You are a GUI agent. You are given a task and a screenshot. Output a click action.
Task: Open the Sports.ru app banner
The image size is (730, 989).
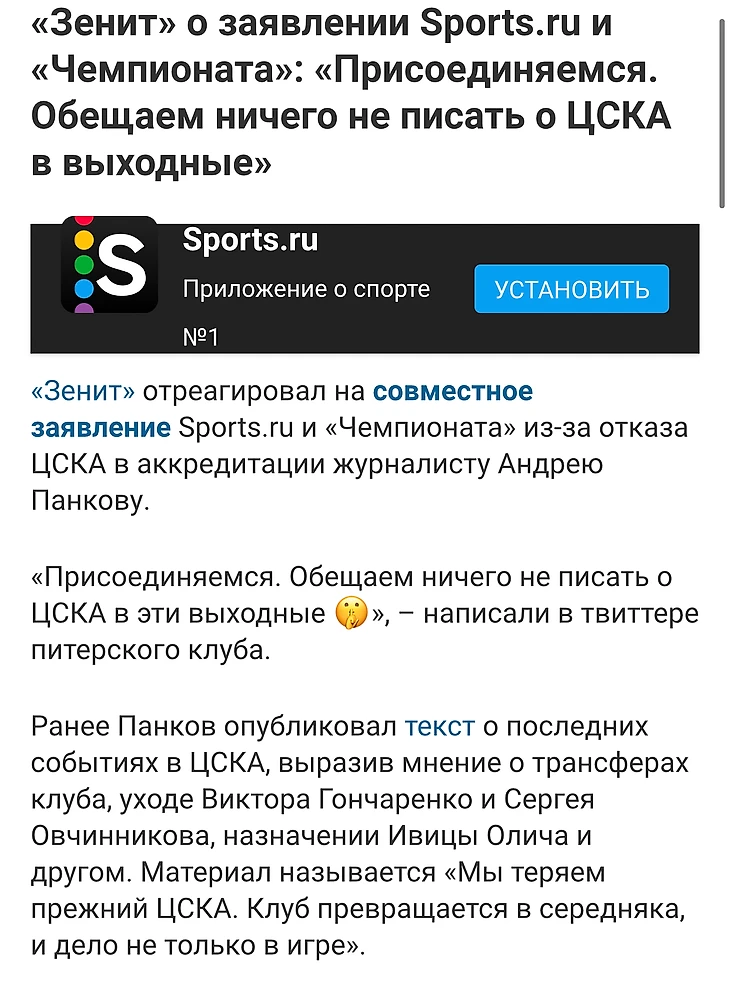point(300,270)
